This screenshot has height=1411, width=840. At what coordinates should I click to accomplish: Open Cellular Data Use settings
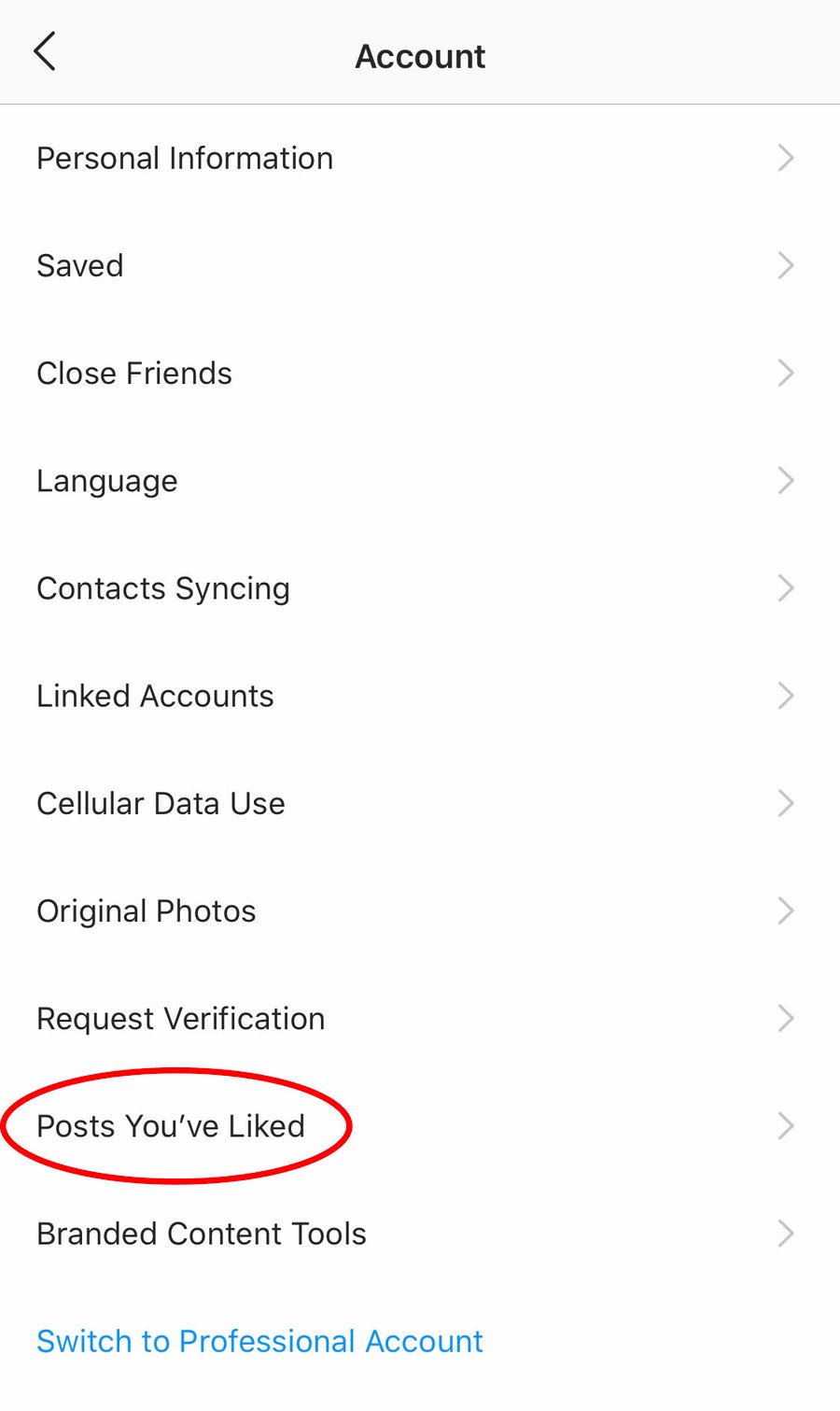[161, 803]
